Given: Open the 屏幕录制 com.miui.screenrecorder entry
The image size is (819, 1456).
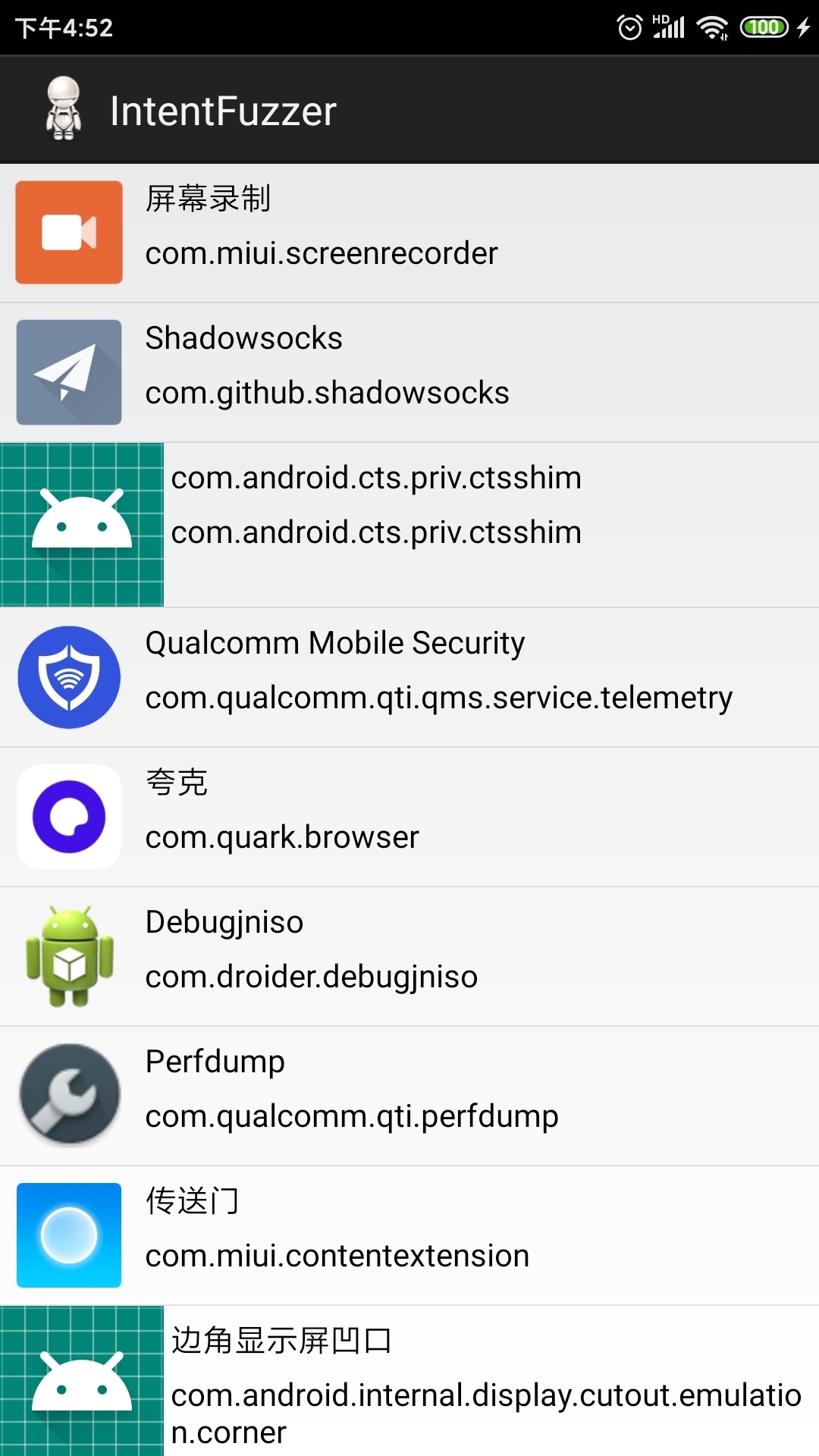Looking at the screenshot, I should coord(409,233).
